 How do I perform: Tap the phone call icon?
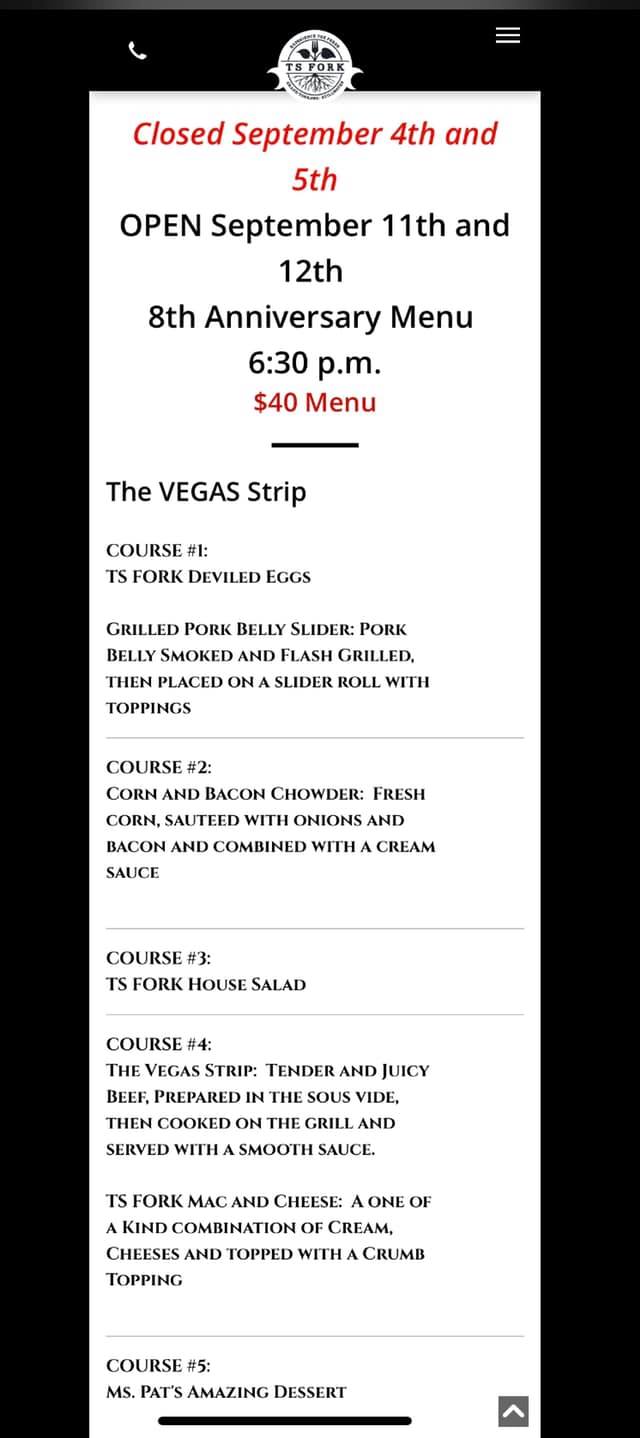coord(138,51)
